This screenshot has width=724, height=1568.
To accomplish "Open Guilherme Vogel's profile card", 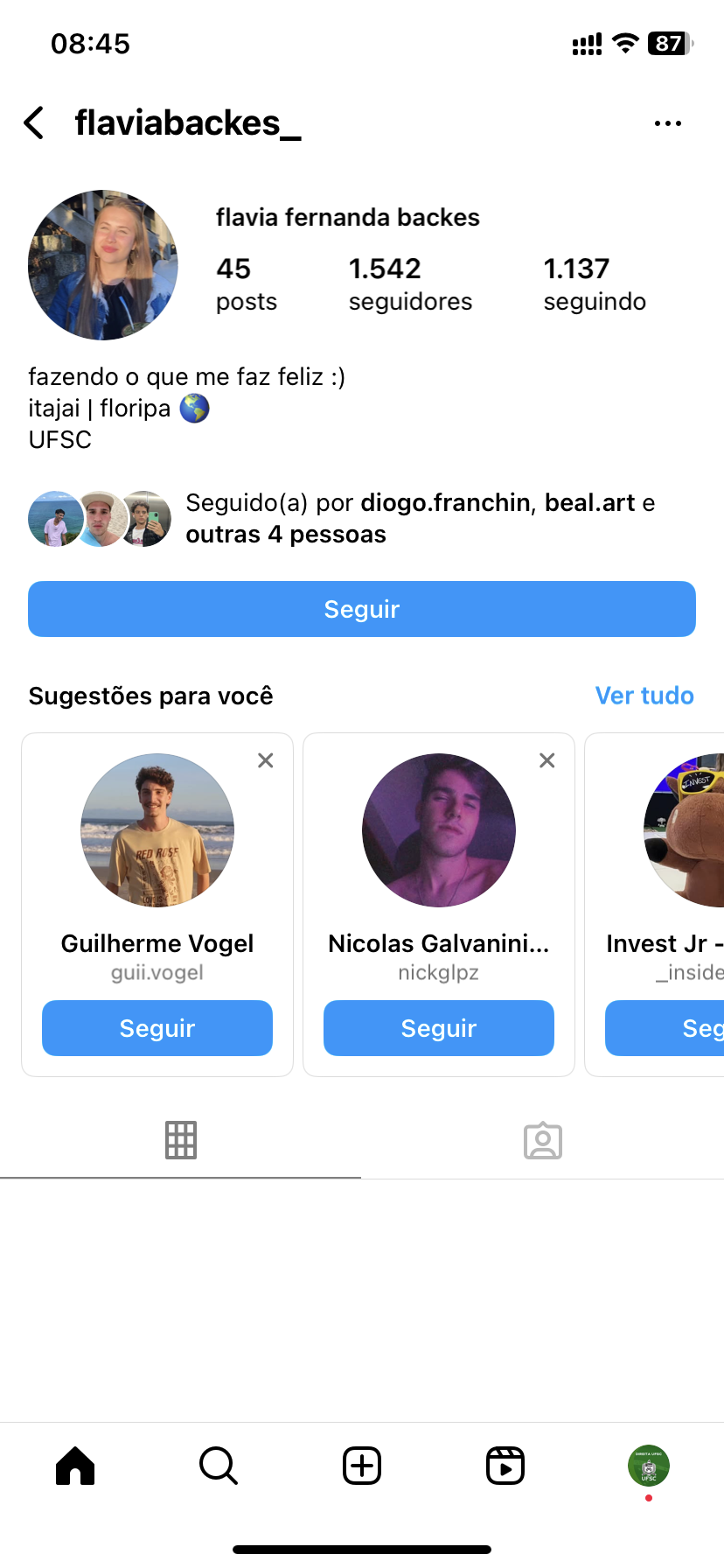I will 157,830.
